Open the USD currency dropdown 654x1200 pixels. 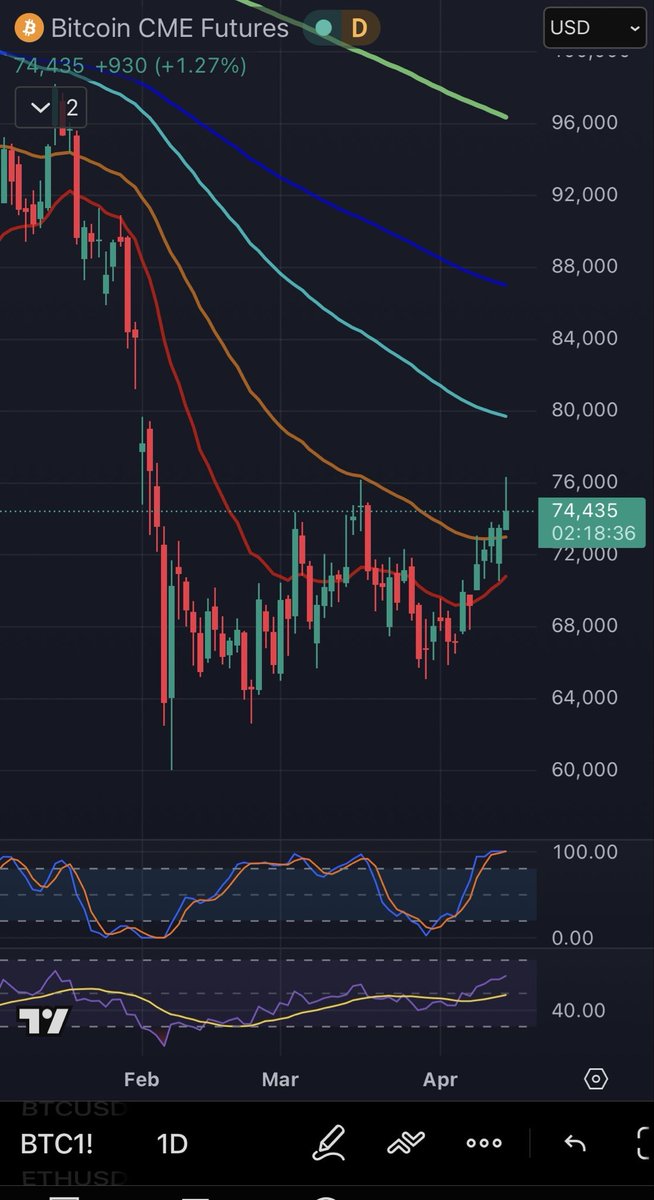coord(594,29)
